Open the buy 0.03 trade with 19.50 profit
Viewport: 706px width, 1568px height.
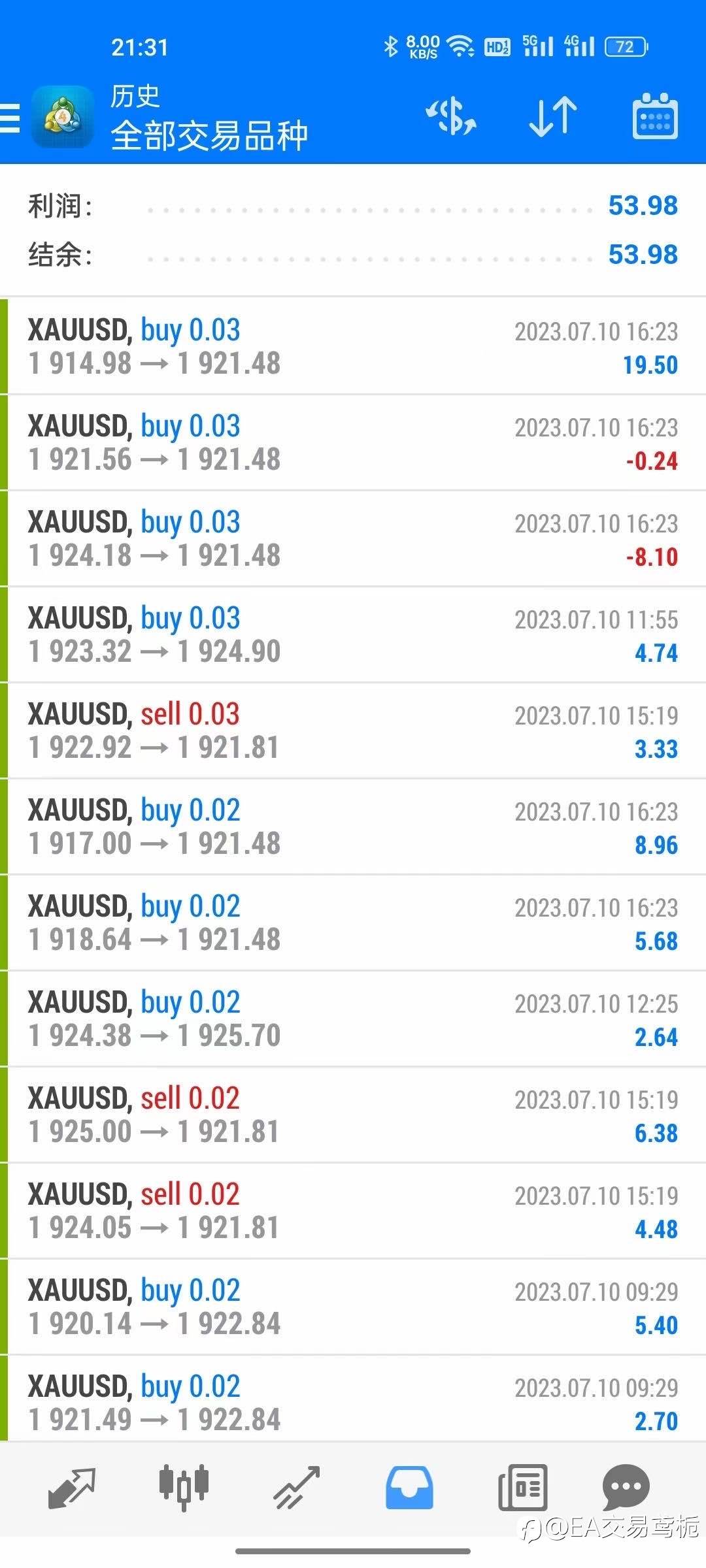coord(353,347)
